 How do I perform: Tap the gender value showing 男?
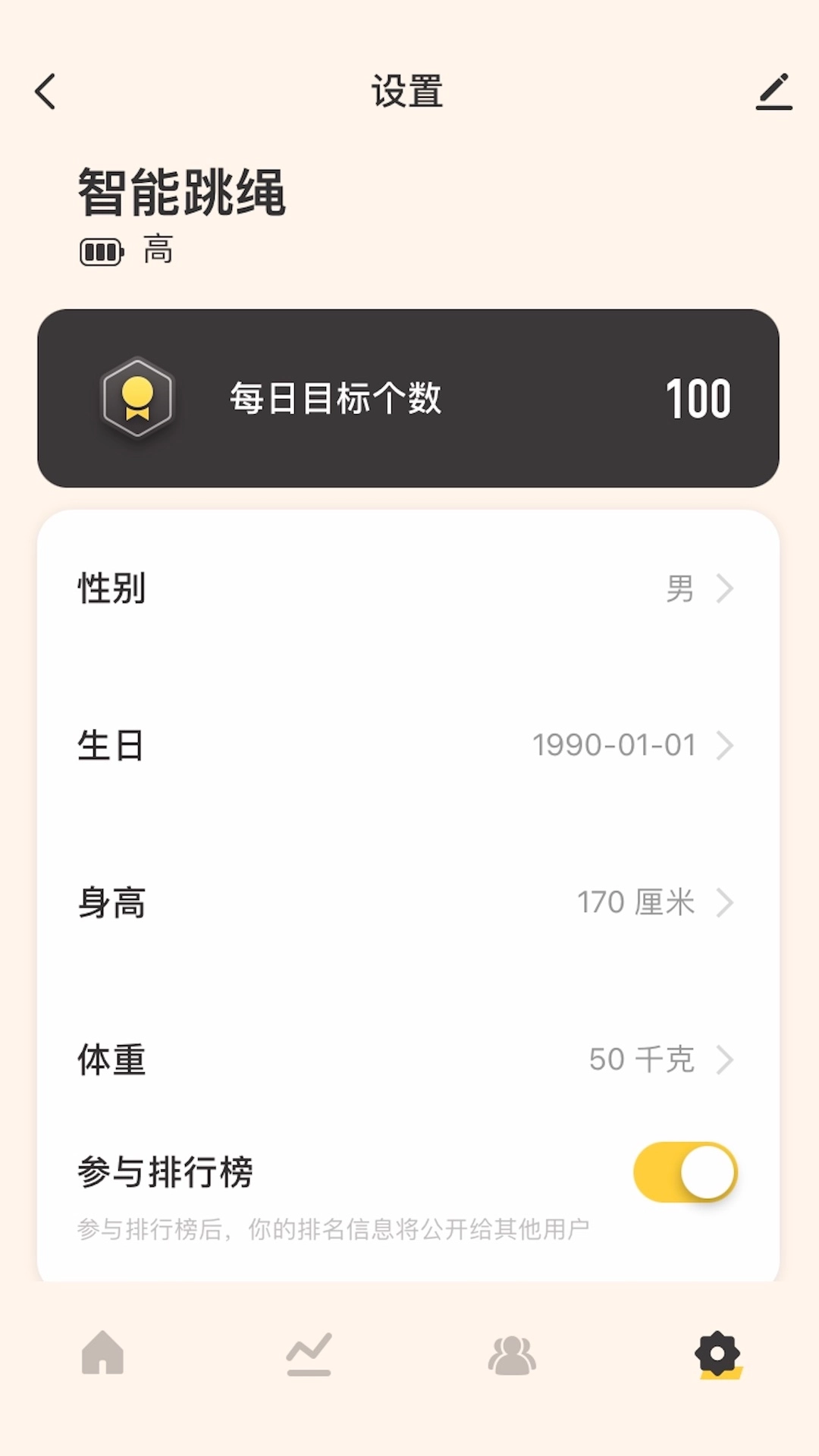[680, 591]
